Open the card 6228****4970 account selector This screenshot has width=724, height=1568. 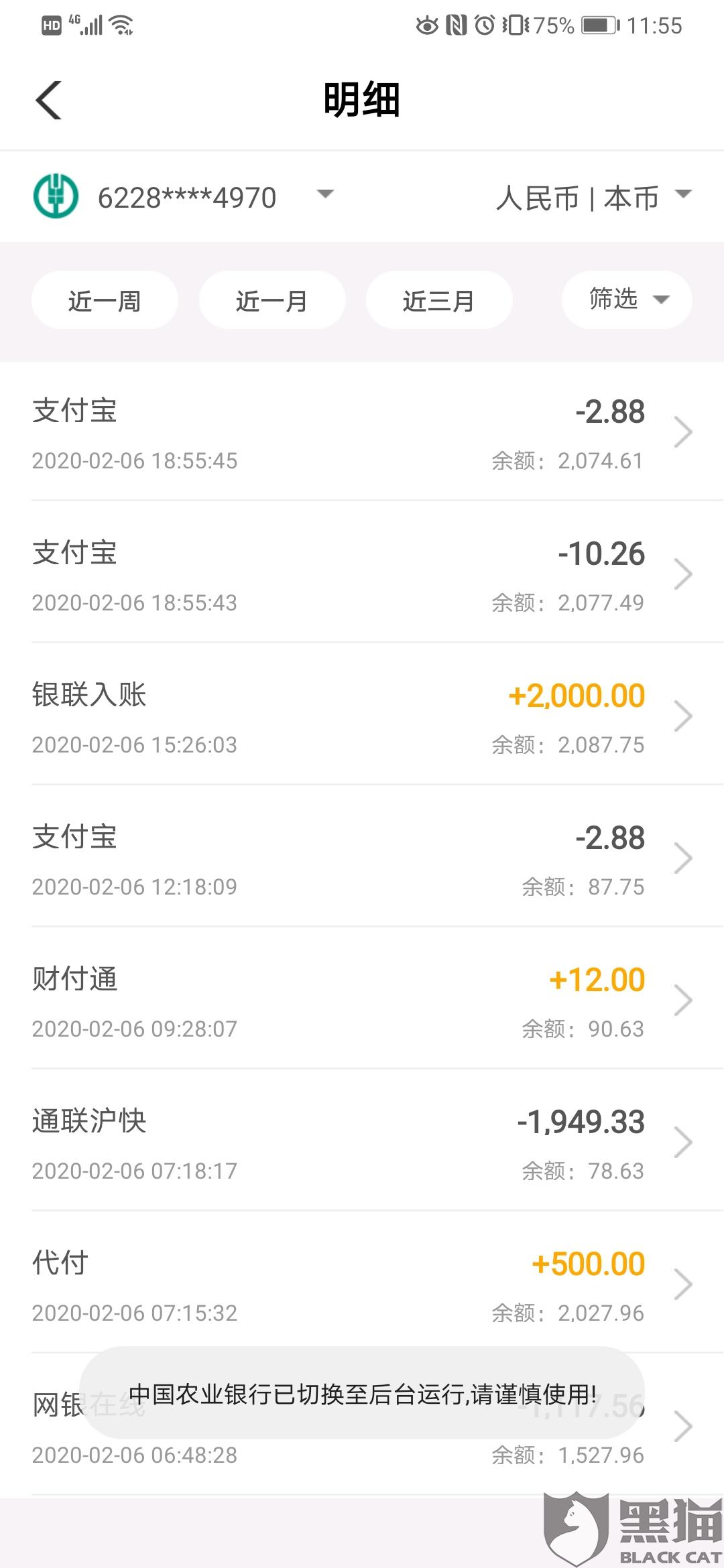pos(184,197)
